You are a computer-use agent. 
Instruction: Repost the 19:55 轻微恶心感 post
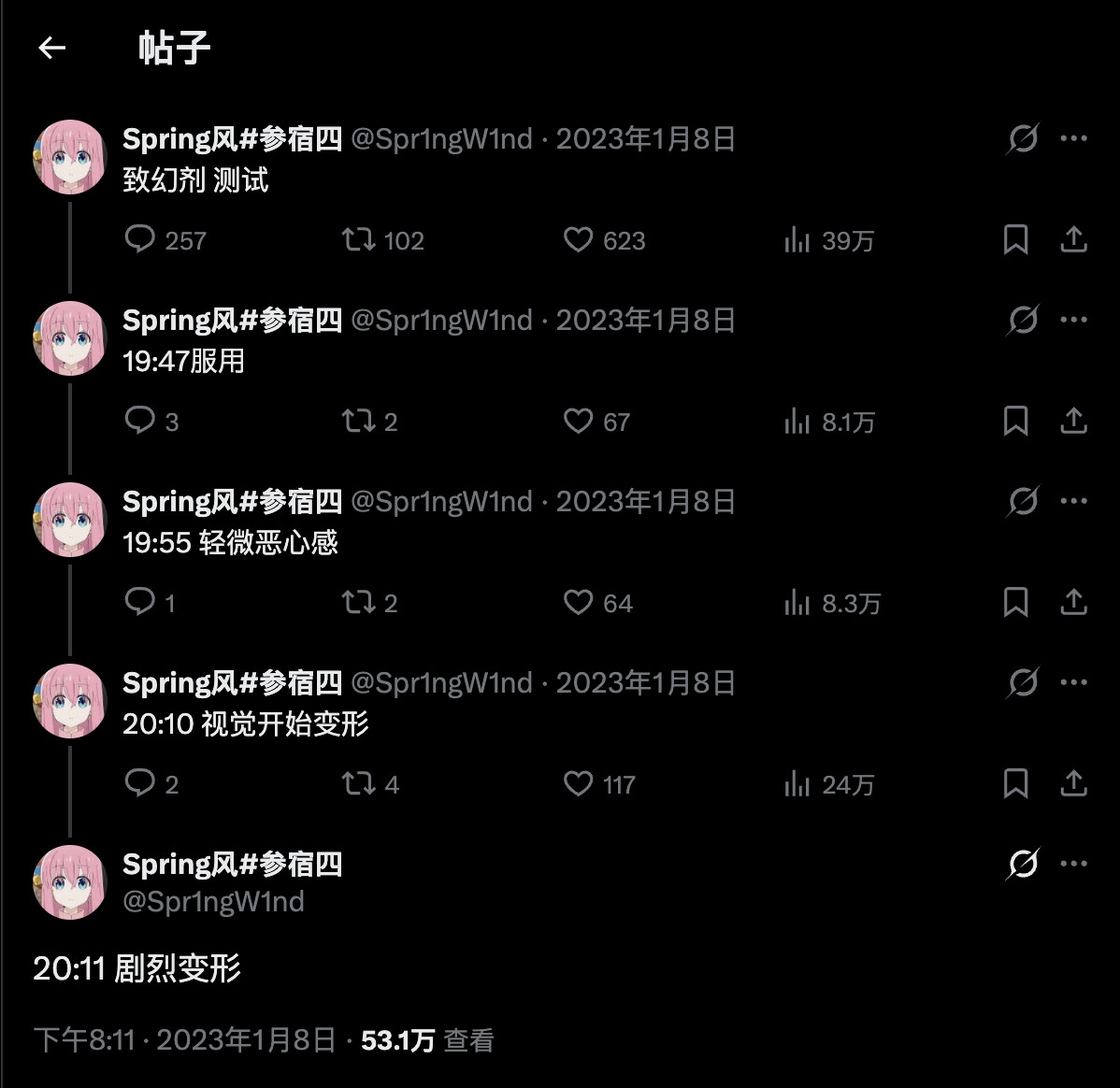(x=358, y=603)
